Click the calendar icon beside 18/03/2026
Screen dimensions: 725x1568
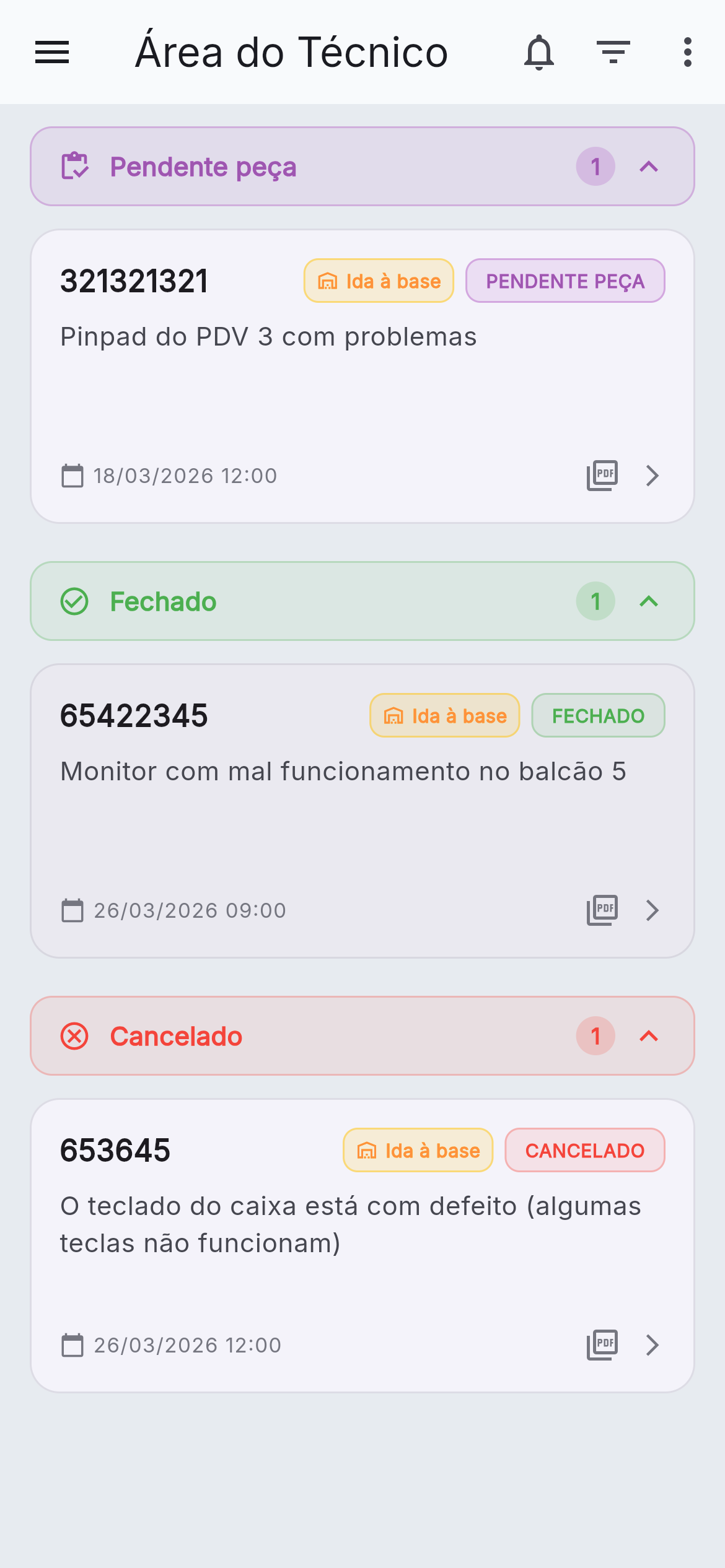(x=72, y=476)
